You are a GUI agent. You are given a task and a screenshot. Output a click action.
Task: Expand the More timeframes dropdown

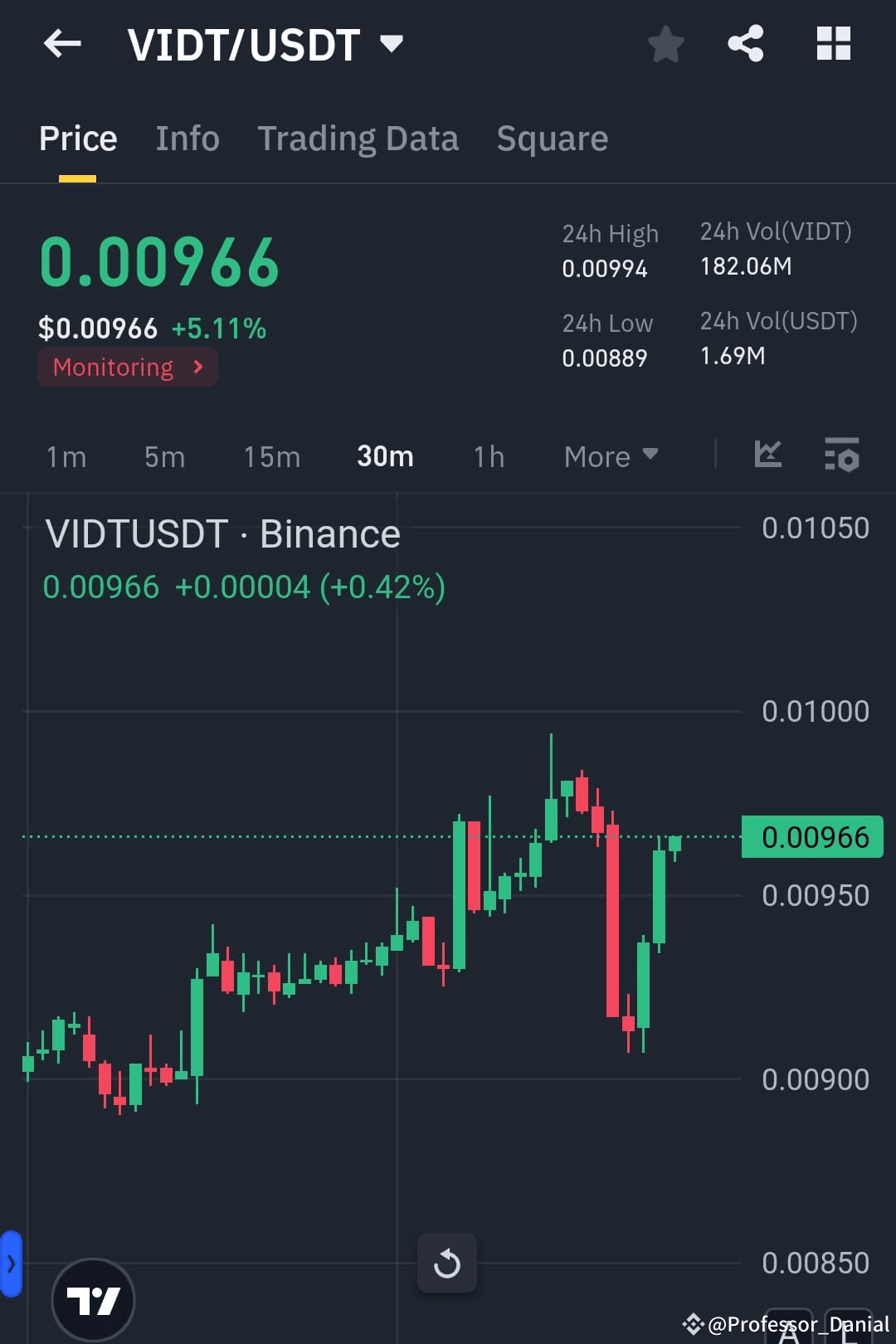611,456
